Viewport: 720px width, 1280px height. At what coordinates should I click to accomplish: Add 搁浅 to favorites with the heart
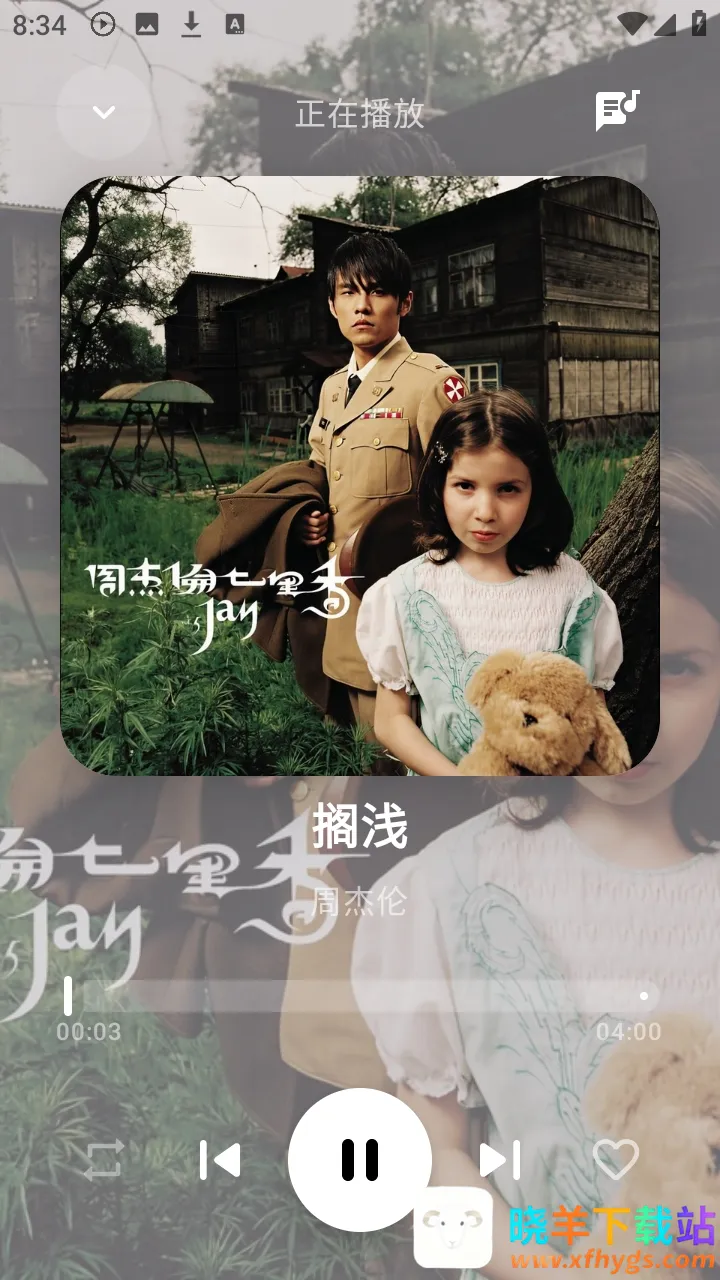tap(616, 1160)
